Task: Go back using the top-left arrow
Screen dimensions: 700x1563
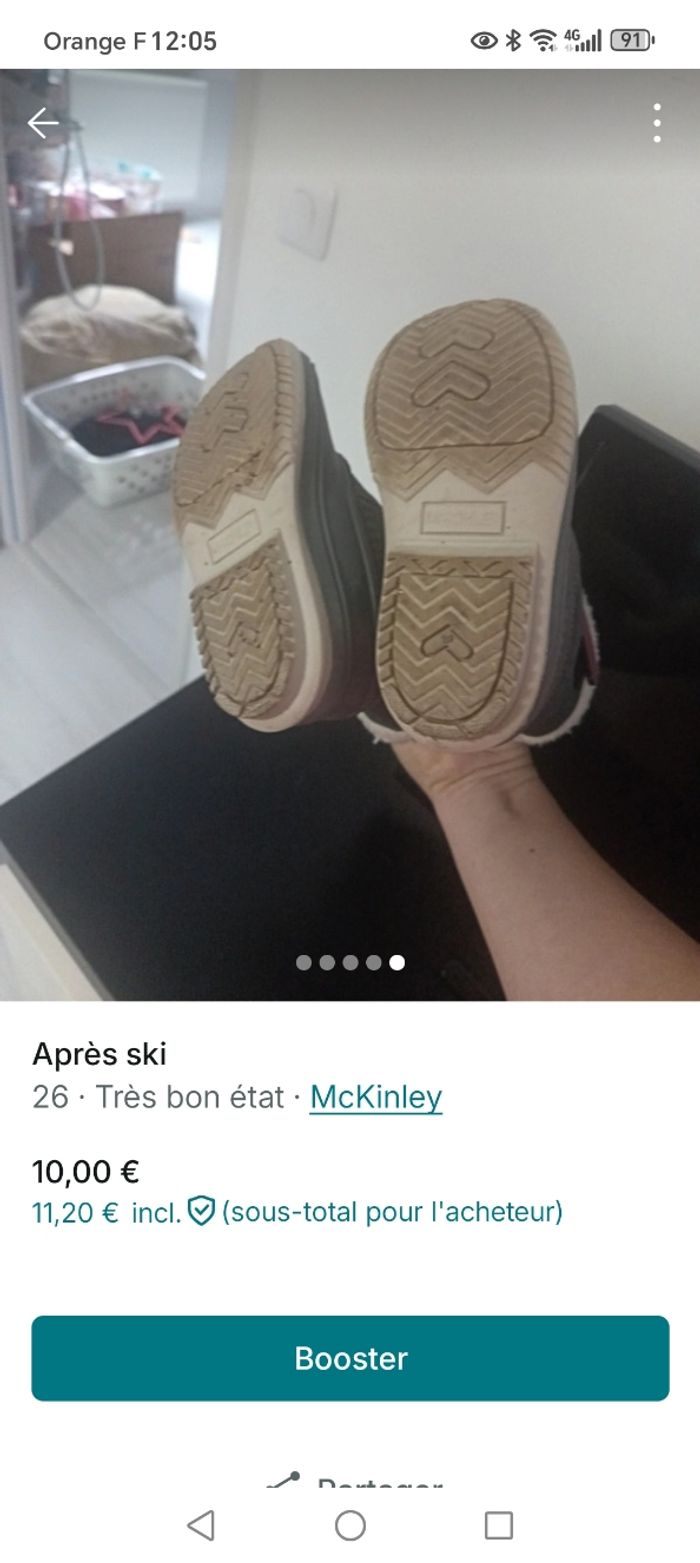Action: click(x=43, y=123)
